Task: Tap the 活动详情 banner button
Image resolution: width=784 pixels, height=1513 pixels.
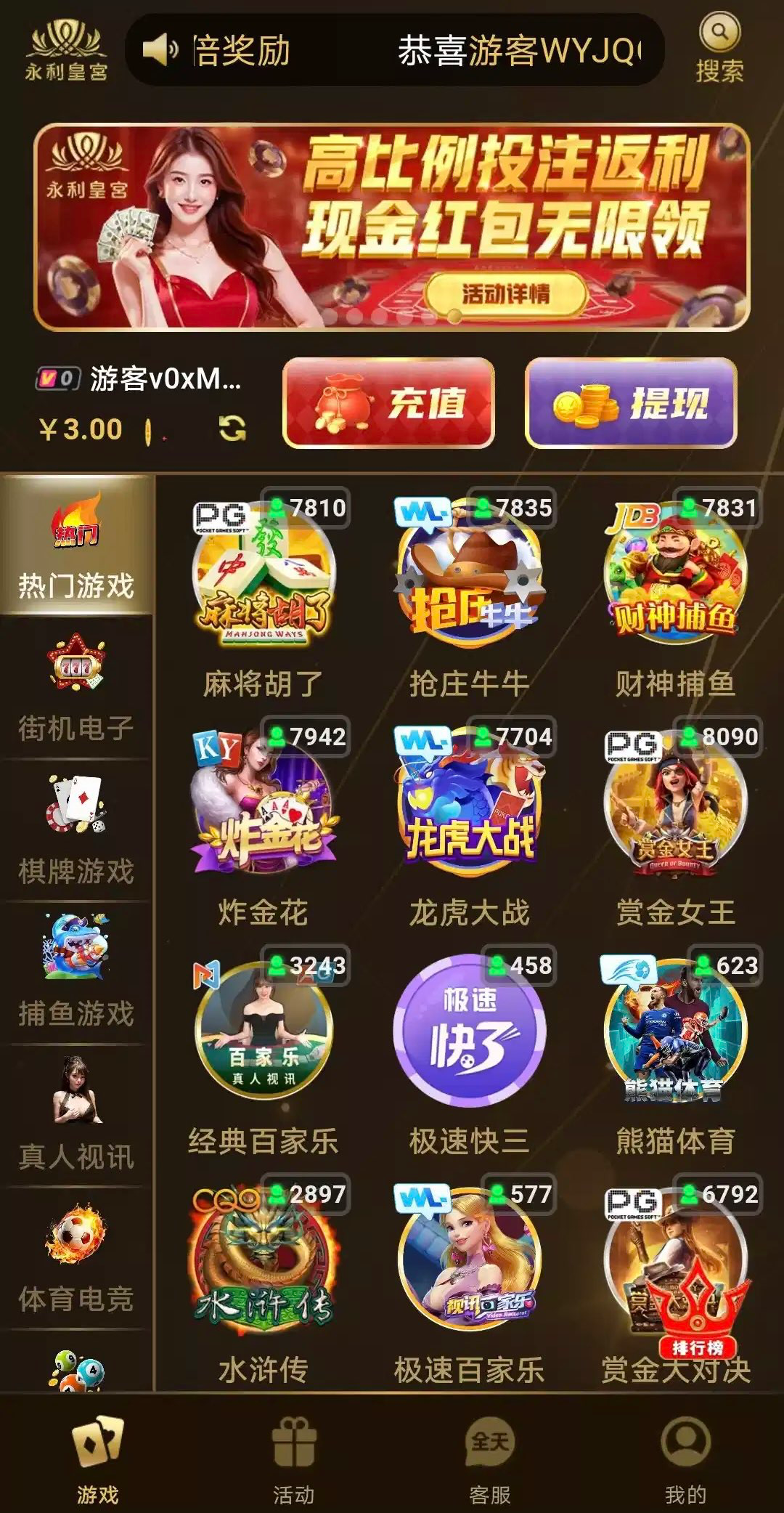Action: coord(505,294)
